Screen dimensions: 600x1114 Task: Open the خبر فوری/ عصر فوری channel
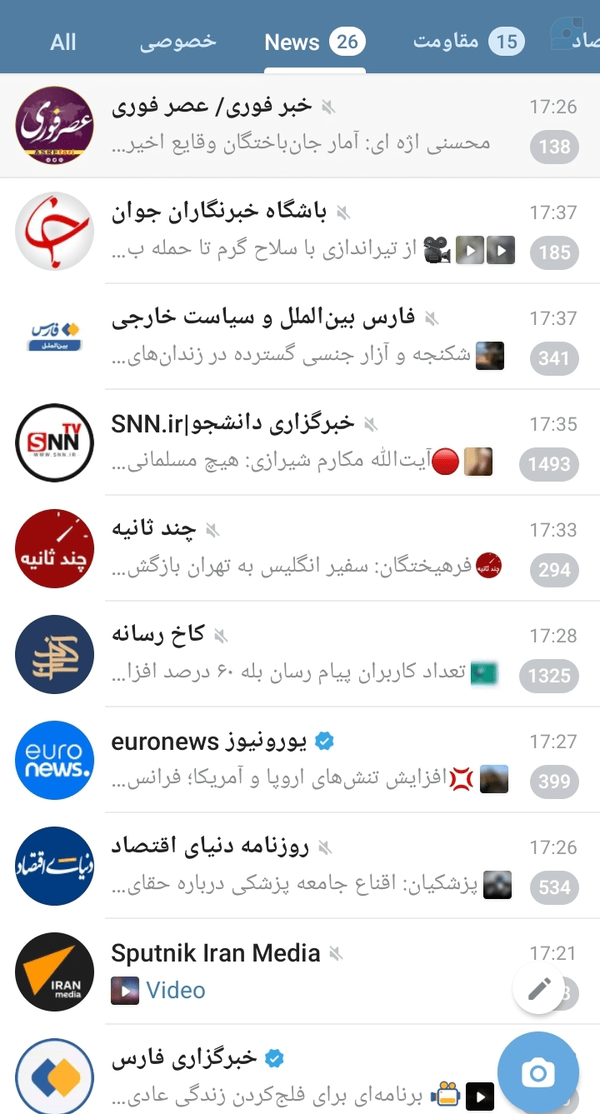[x=300, y=126]
